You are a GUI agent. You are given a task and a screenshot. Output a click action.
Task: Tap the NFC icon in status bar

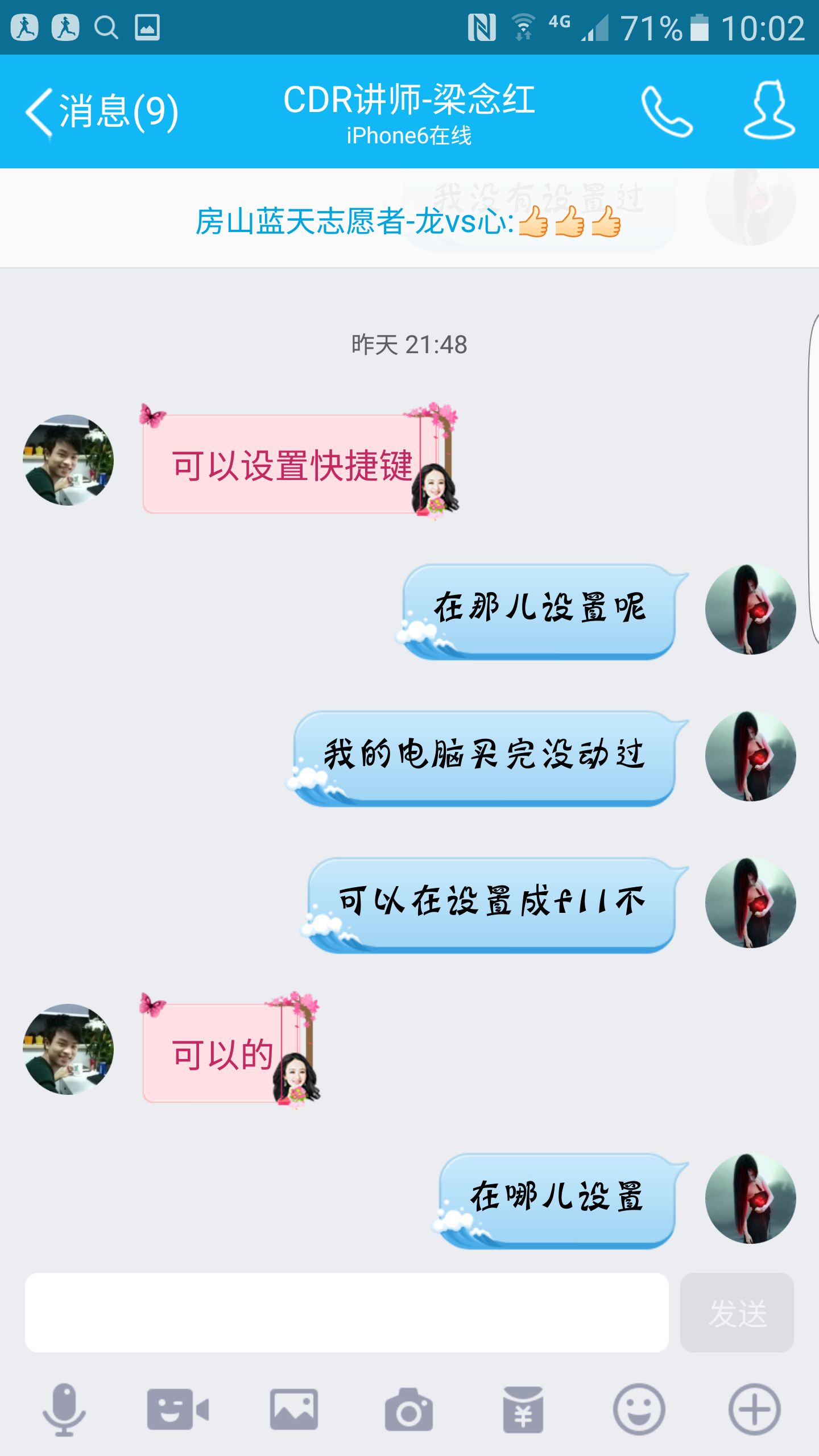click(481, 26)
